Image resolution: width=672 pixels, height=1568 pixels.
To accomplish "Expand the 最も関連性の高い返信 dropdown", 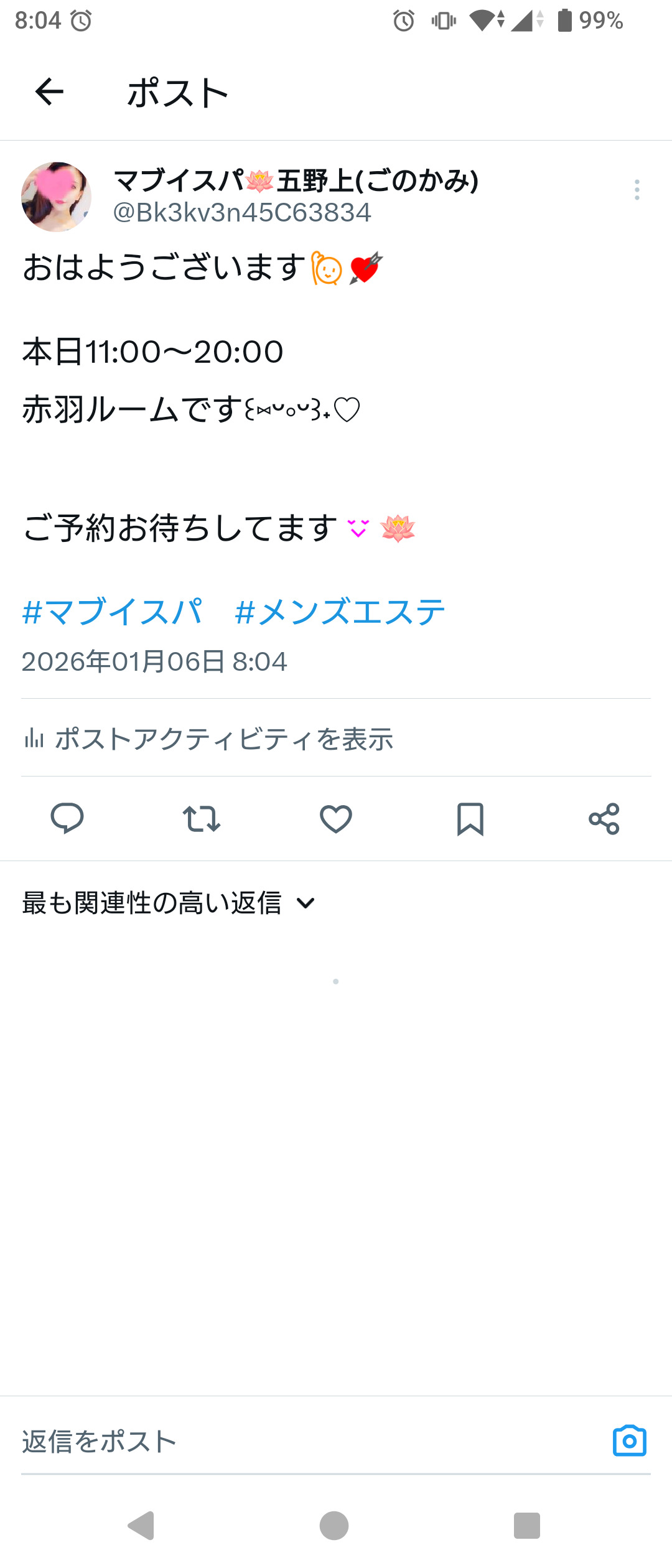I will click(x=152, y=903).
